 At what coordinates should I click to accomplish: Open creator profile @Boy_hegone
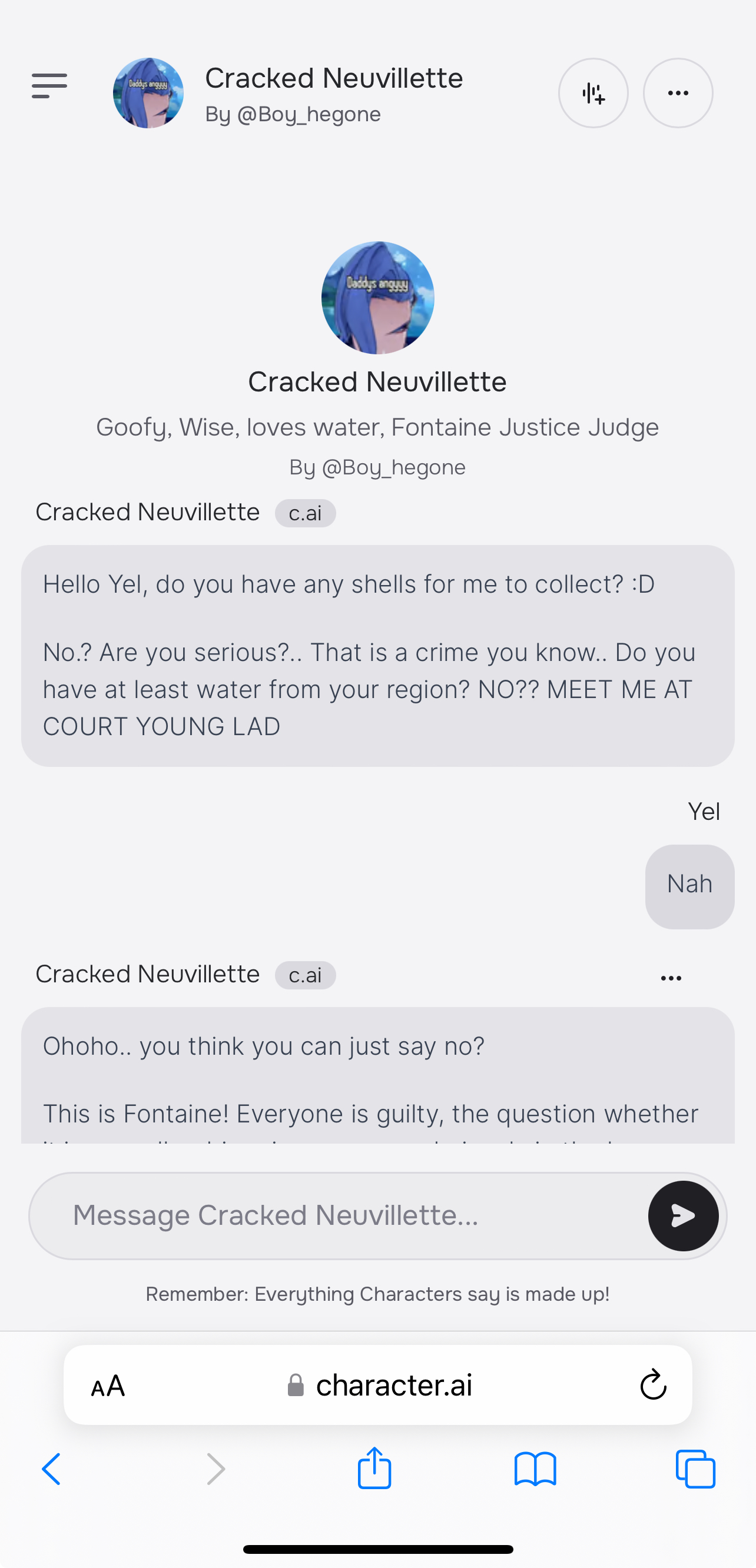377,466
